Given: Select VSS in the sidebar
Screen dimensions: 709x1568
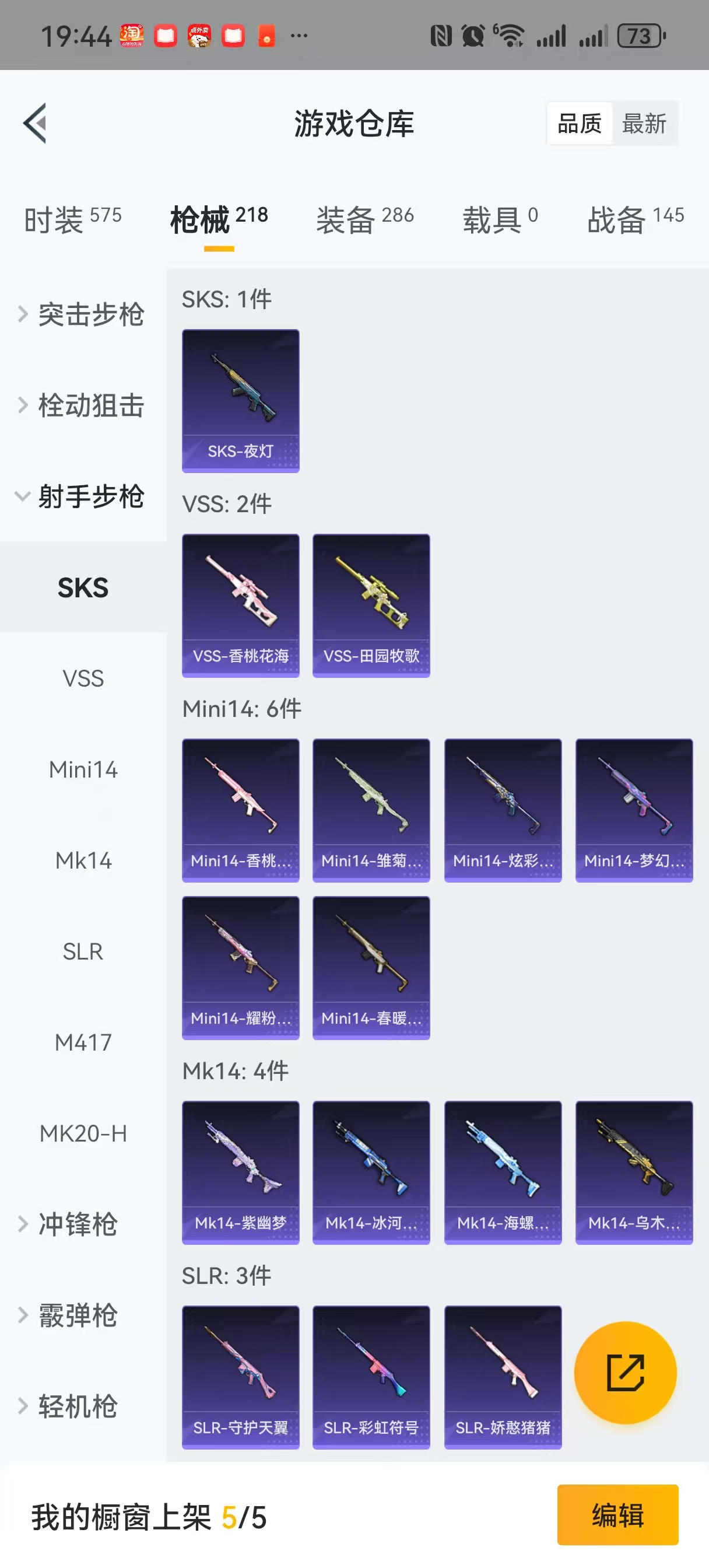Looking at the screenshot, I should coord(83,678).
